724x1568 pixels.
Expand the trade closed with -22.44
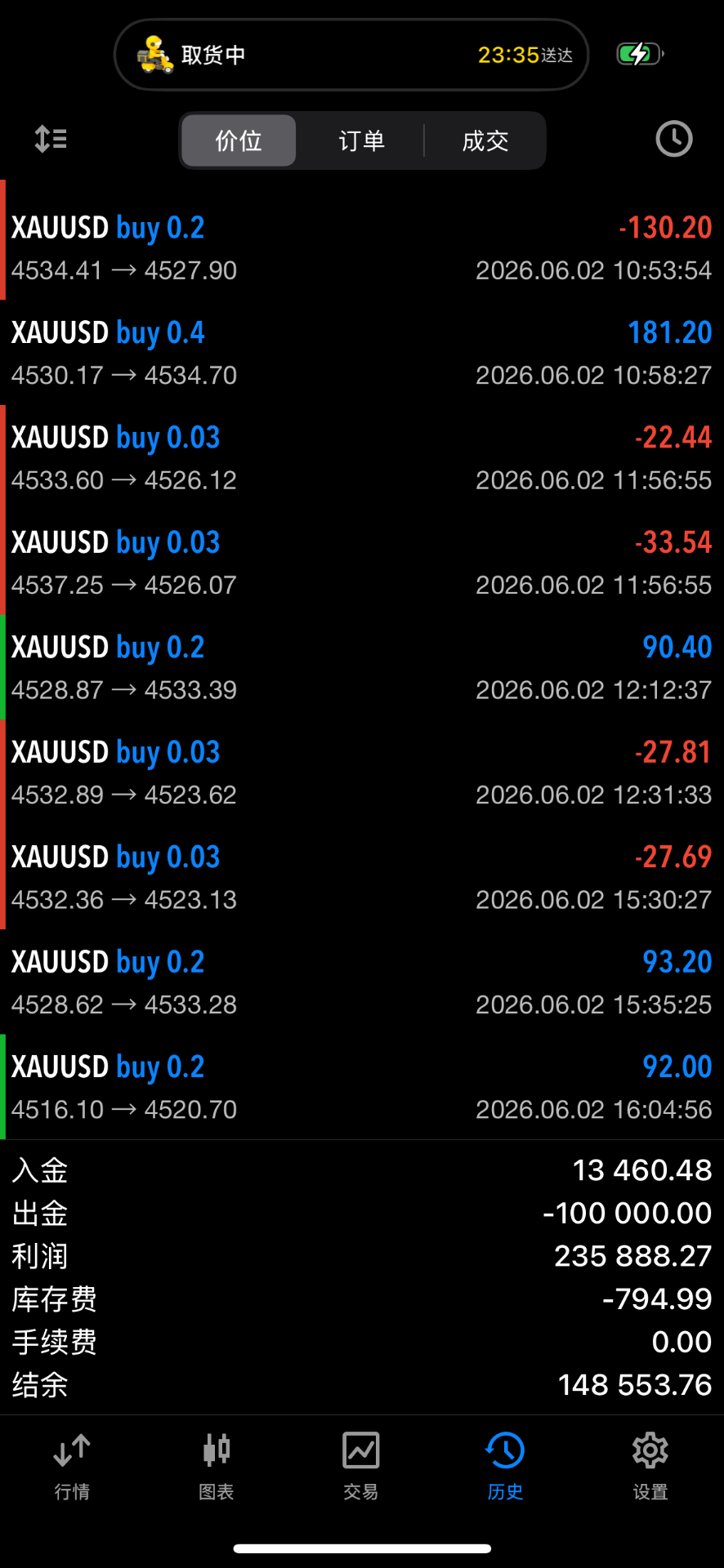[362, 457]
